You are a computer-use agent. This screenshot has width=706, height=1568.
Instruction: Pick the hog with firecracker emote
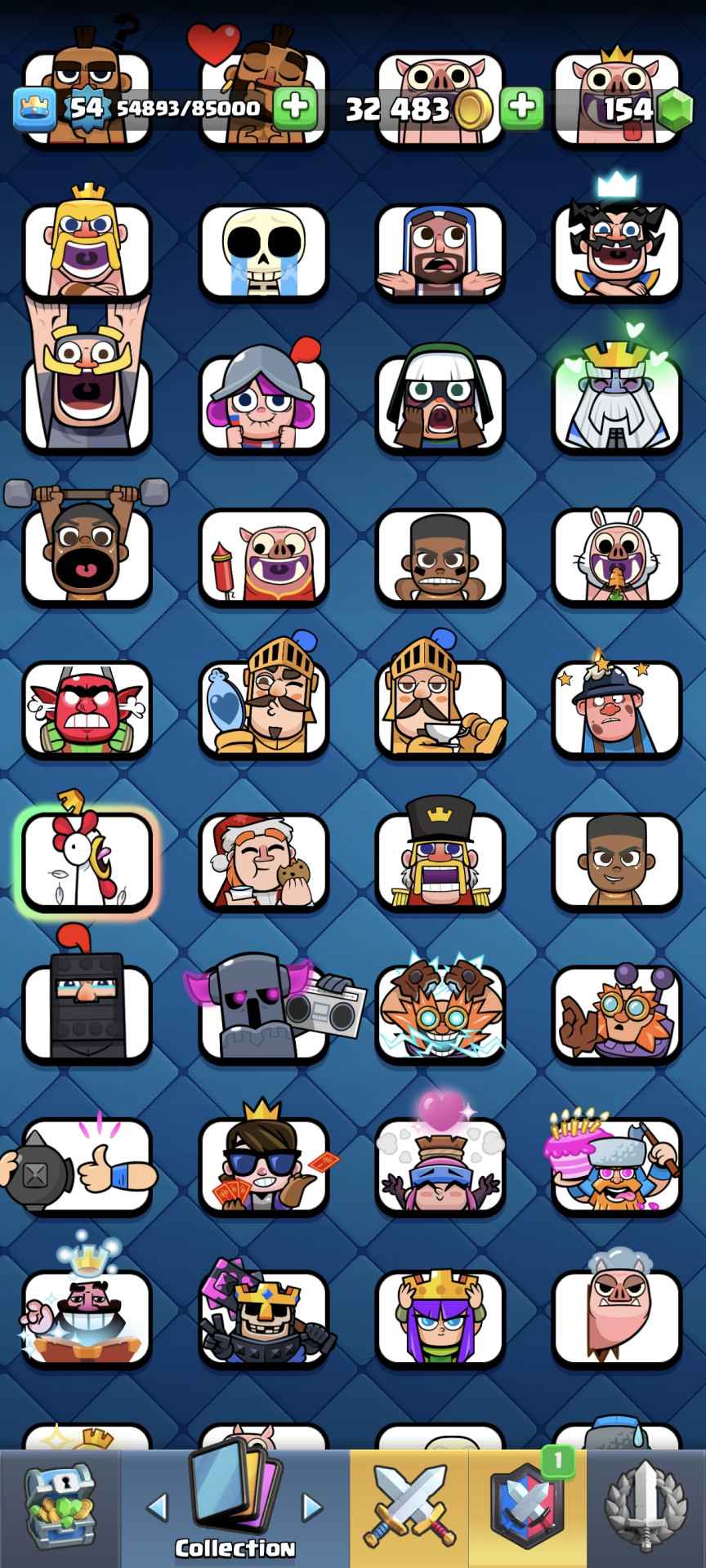click(x=263, y=555)
